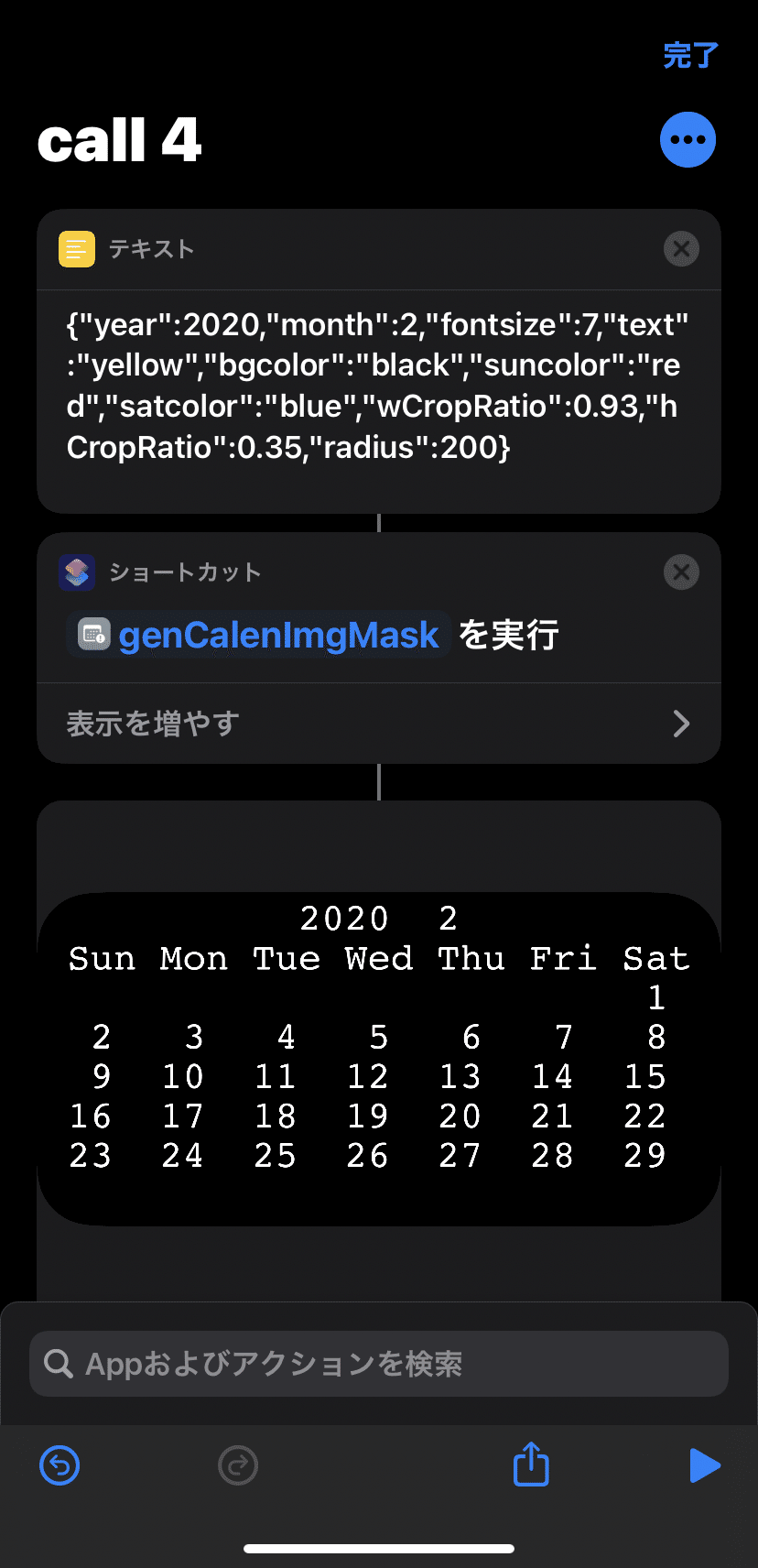Select the genCalenImgMask link
The height and width of the screenshot is (1568, 758).
click(279, 634)
